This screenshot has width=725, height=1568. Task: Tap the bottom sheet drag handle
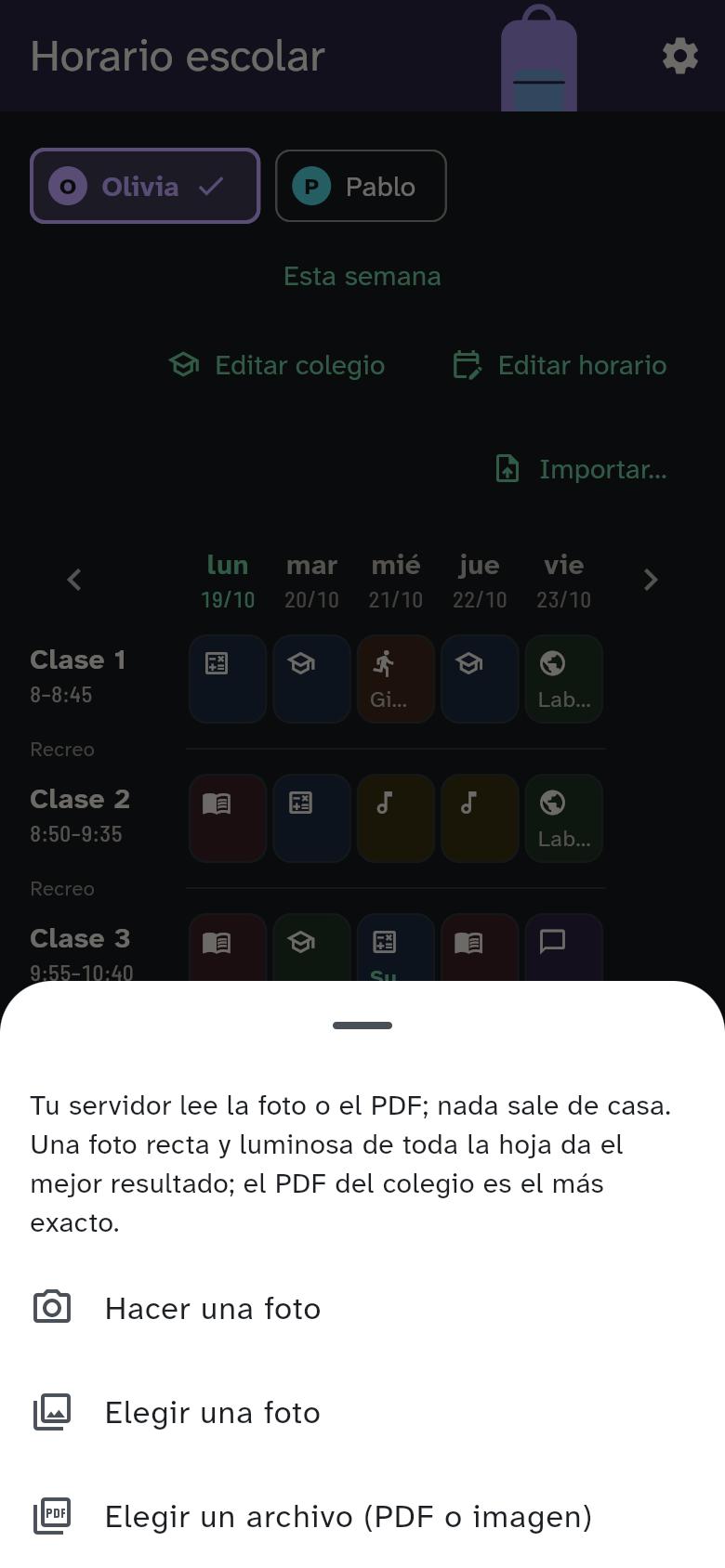362,1026
